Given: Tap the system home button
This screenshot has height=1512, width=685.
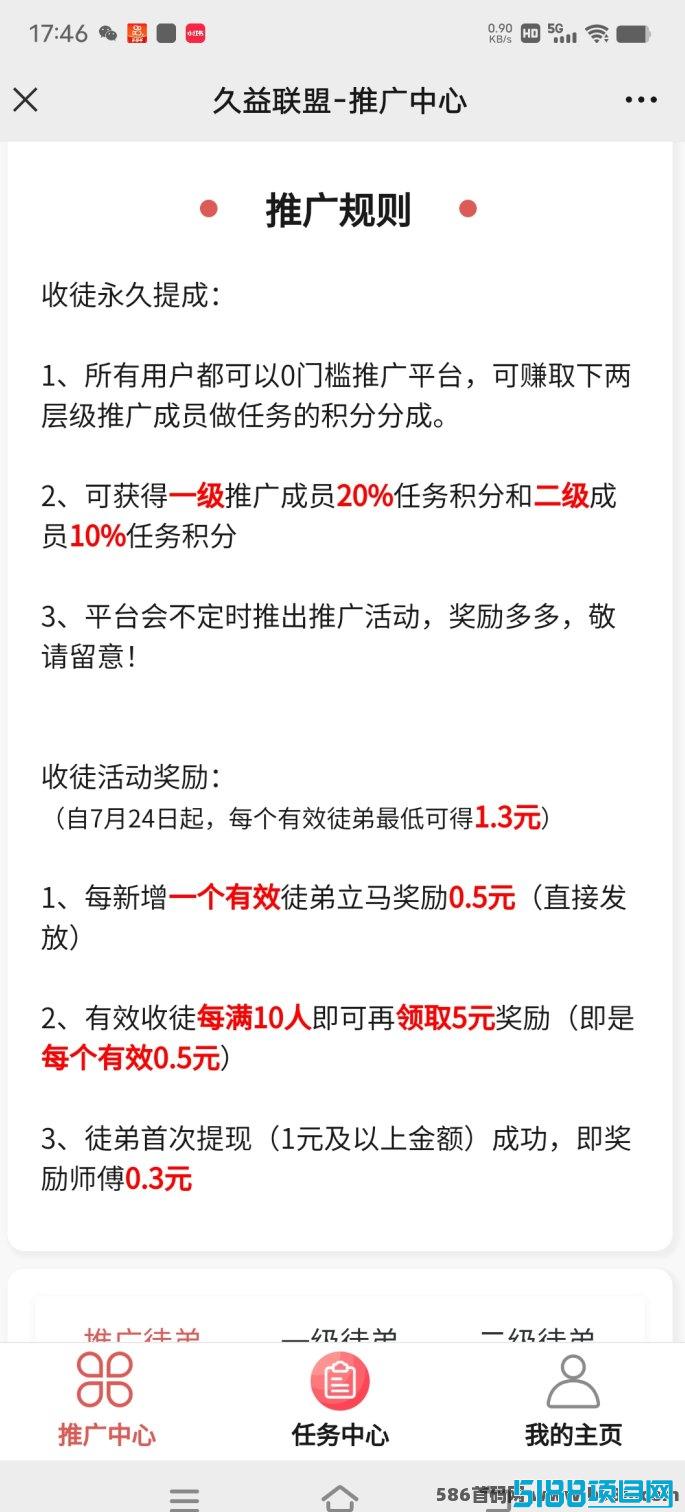Looking at the screenshot, I should (340, 1497).
